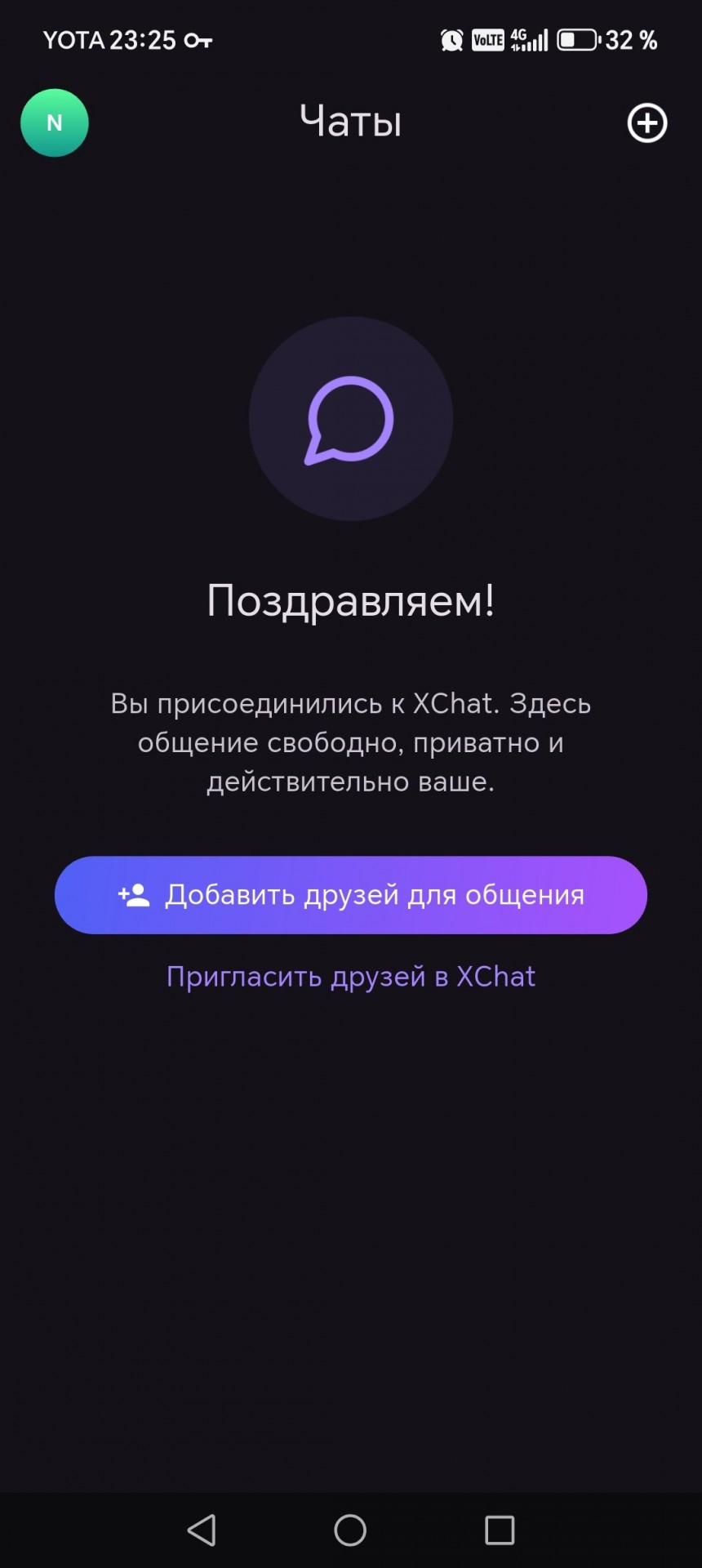Image resolution: width=702 pixels, height=1568 pixels.
Task: Tap "Добавить друзей для общения" button
Action: (x=351, y=895)
